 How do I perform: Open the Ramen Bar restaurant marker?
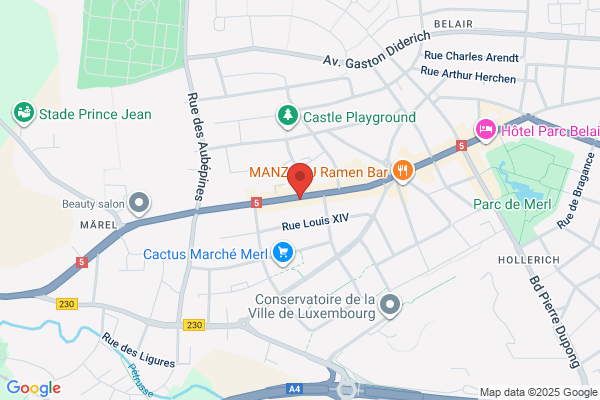403,171
